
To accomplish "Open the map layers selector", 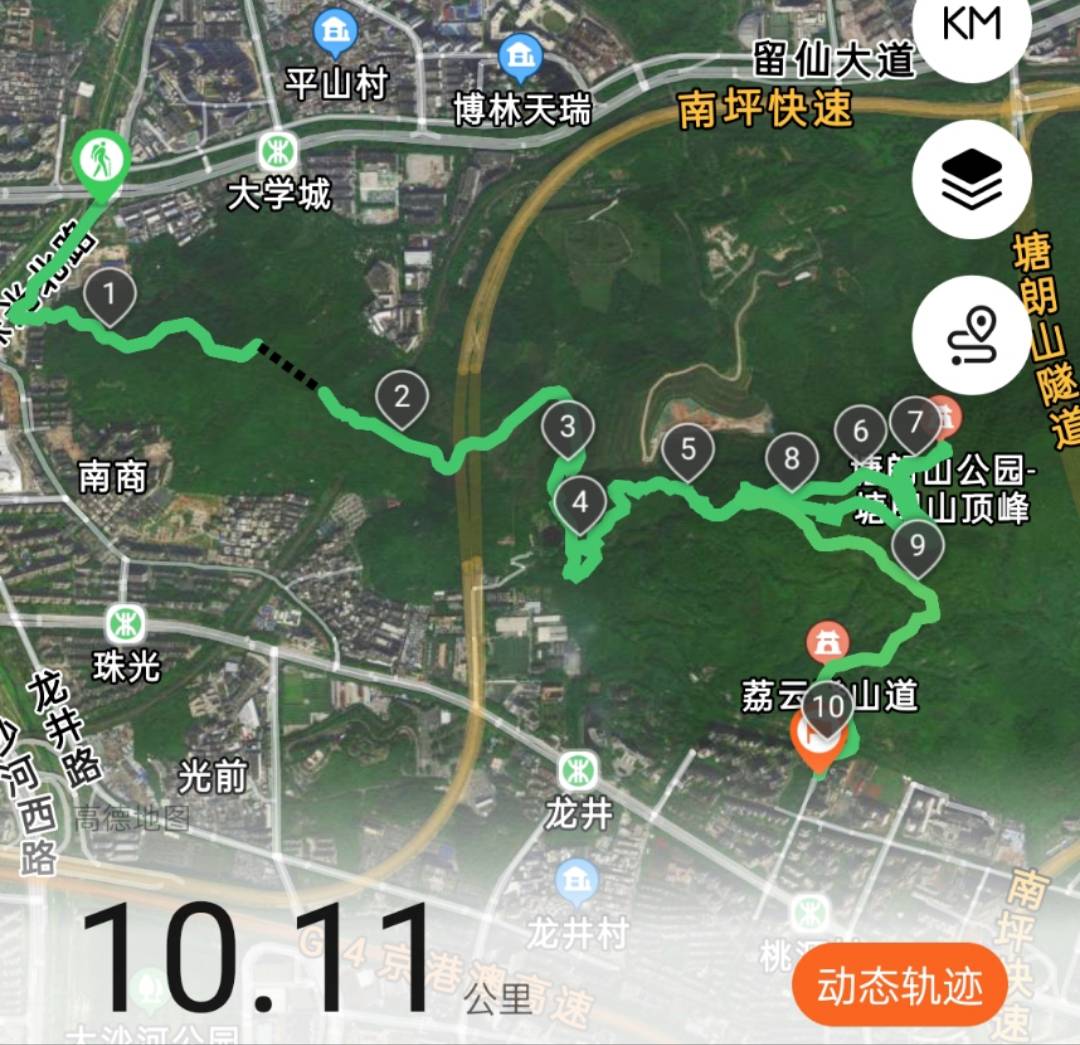I will [x=971, y=180].
